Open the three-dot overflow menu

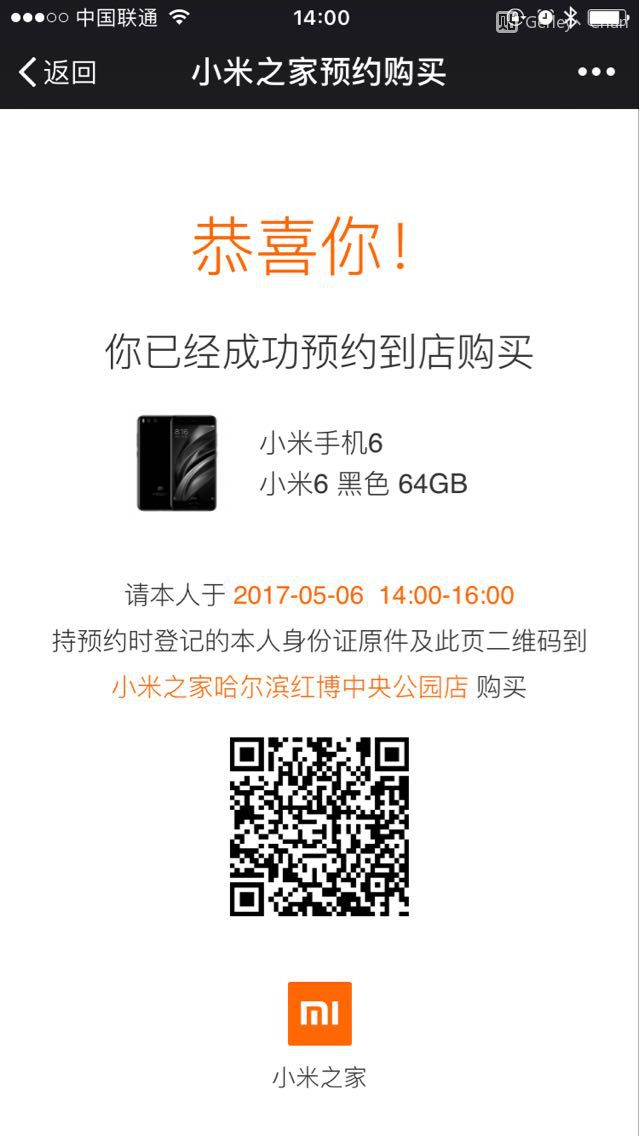pyautogui.click(x=596, y=72)
